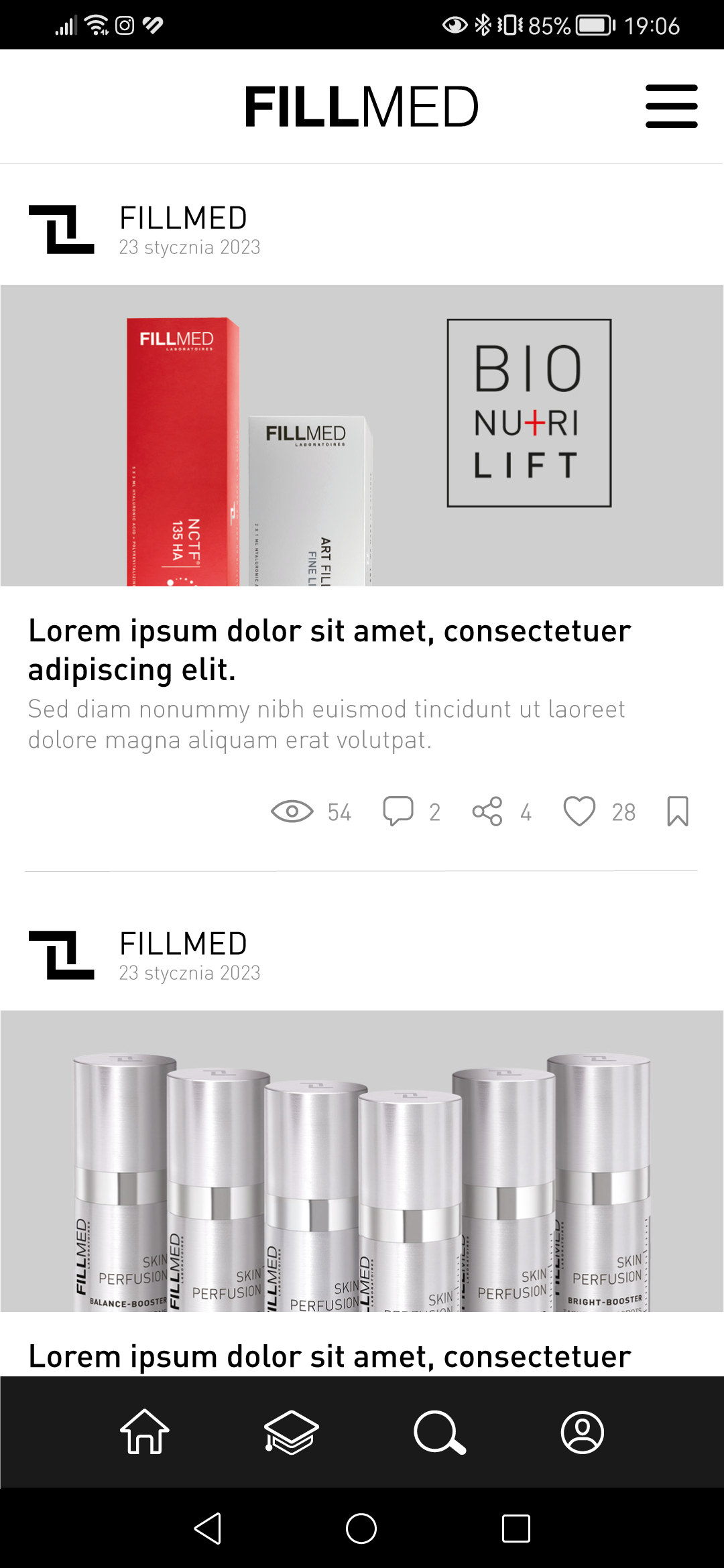Open comments on the Bio Nutri Lift post
Viewport: 724px width, 1568px height.
(x=398, y=811)
